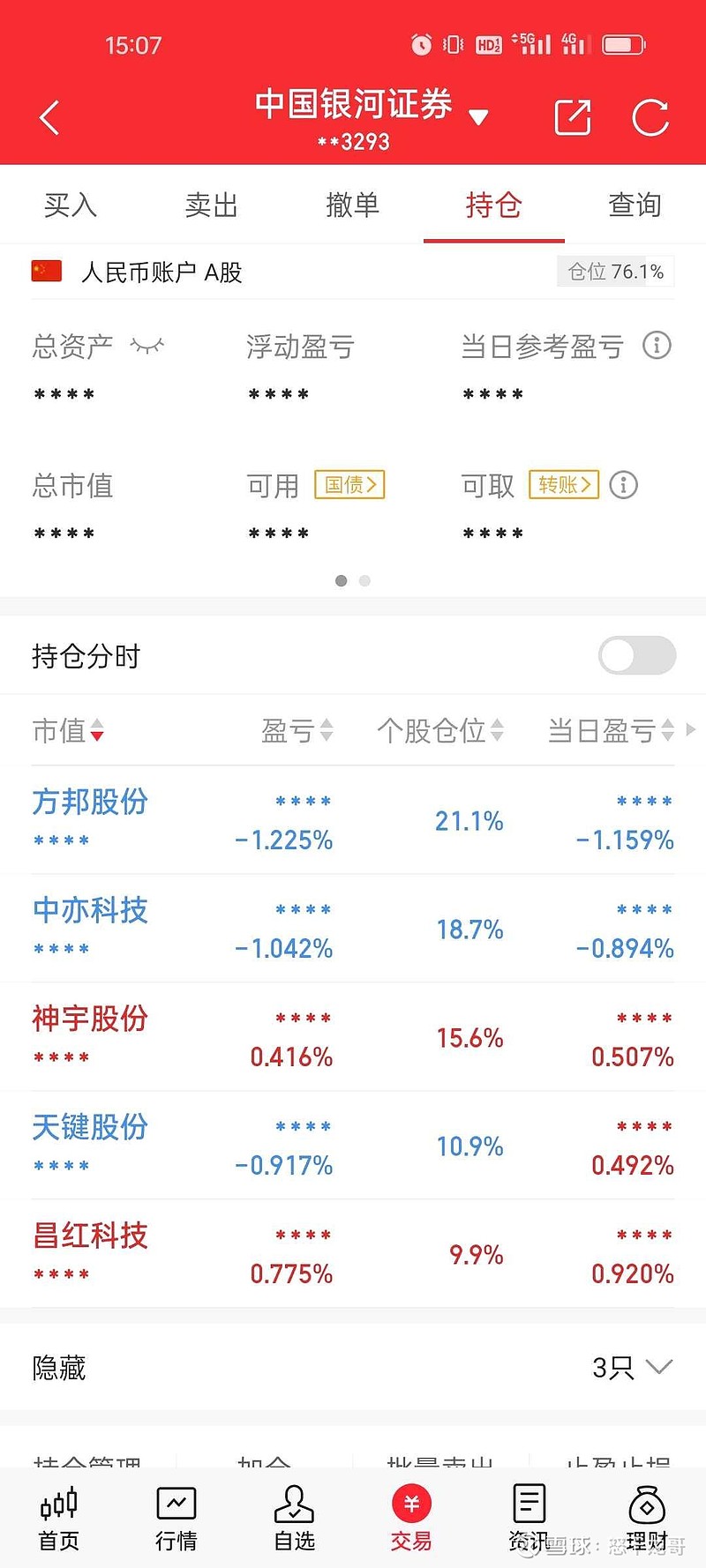Tap the 国债 button next to 可用

[x=349, y=485]
